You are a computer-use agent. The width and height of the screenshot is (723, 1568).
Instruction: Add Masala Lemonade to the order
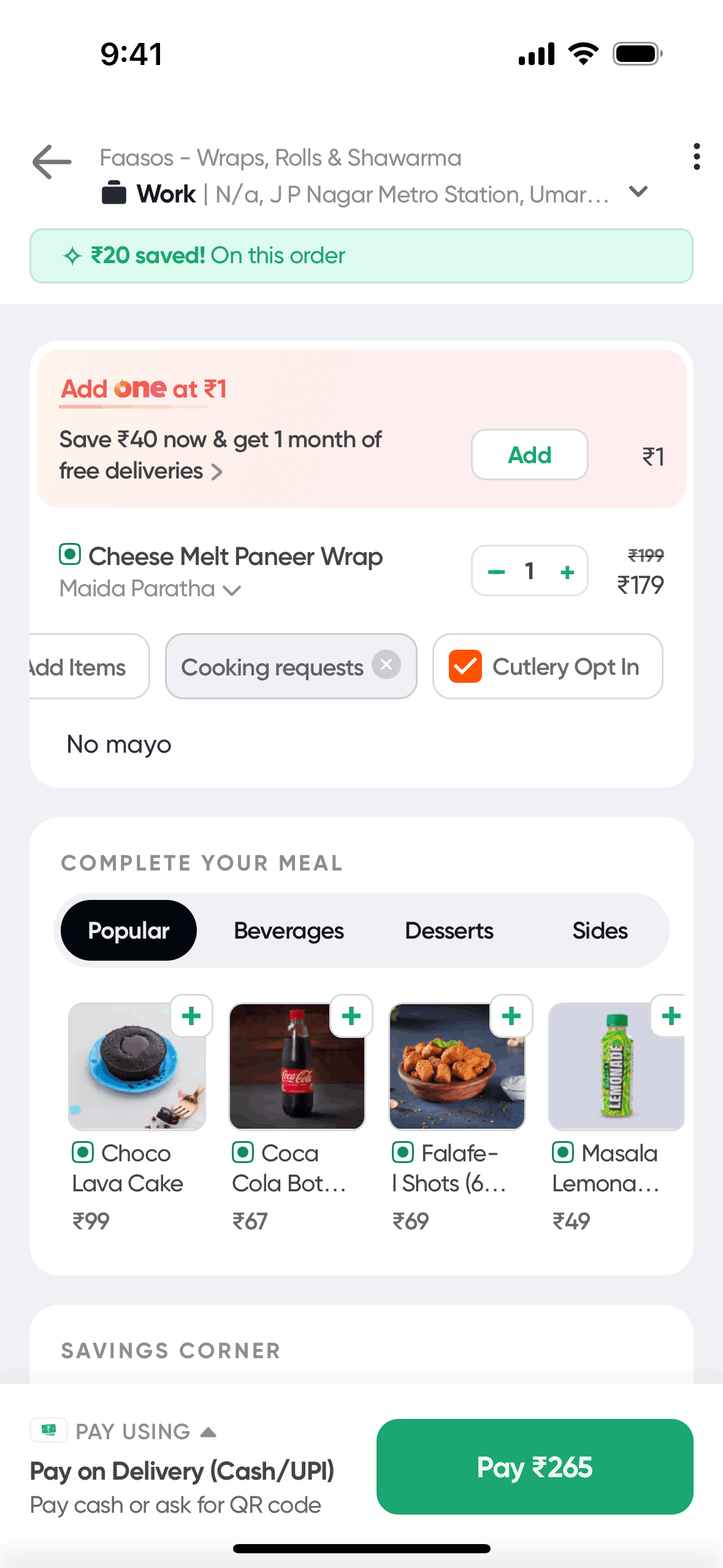(x=671, y=1016)
